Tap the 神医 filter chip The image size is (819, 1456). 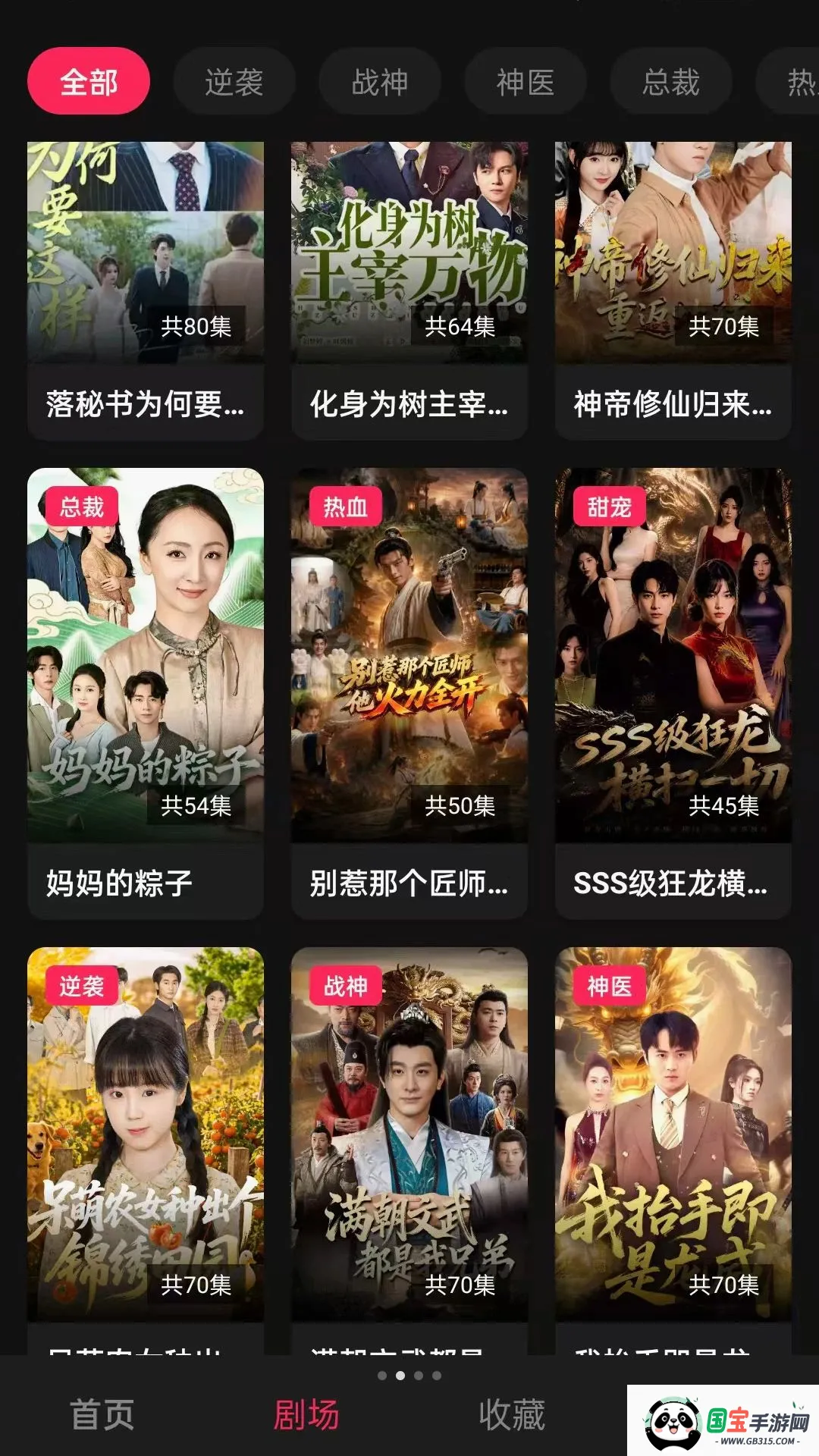[x=526, y=81]
